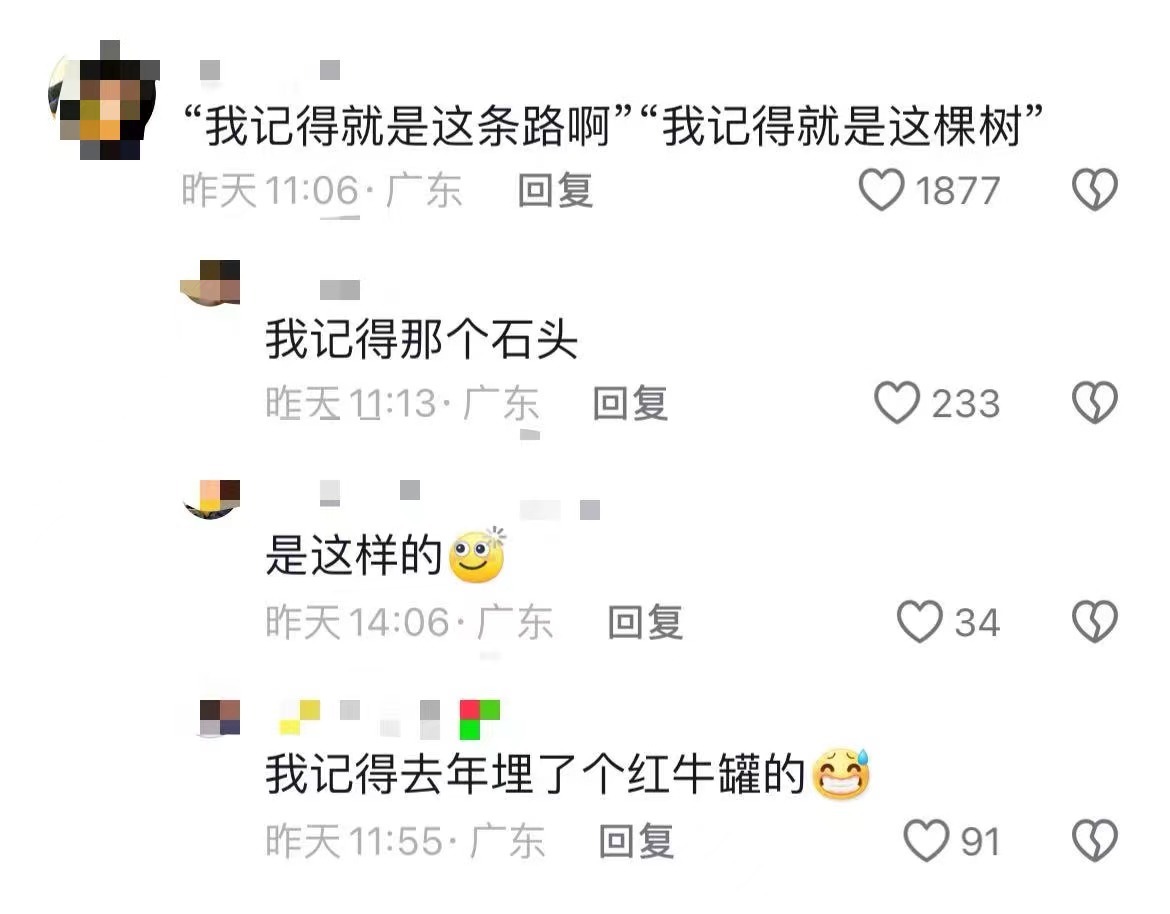The height and width of the screenshot is (914, 1170).
Task: Like the reply "我记得那个石头"
Action: (x=896, y=404)
